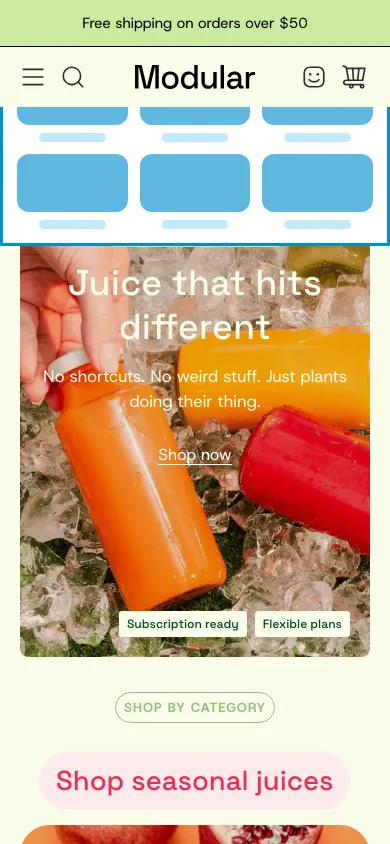The height and width of the screenshot is (844, 390).
Task: View the shopping cart
Action: tap(354, 77)
